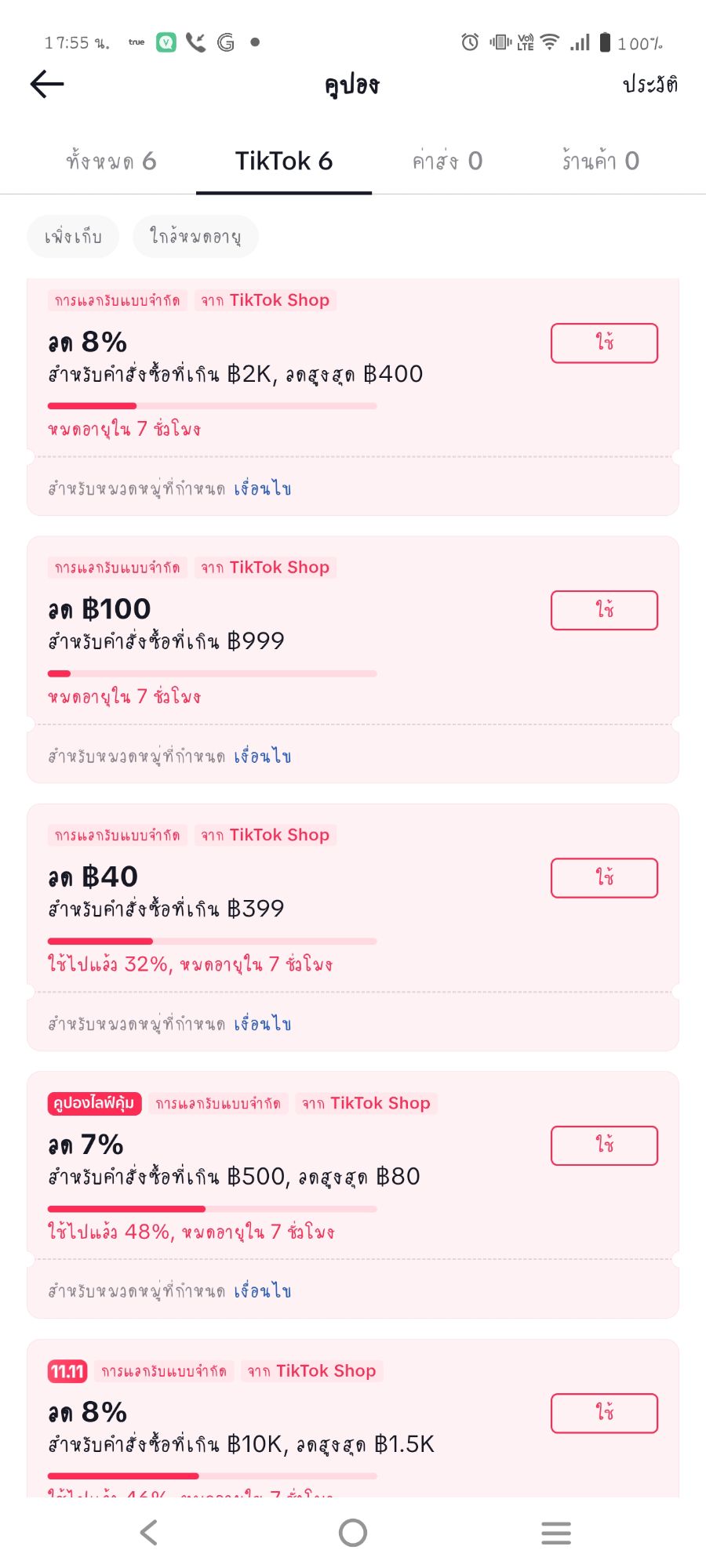This screenshot has width=706, height=1568.
Task: View เงื่อนไข for the ฿40 coupon
Action: tap(263, 1024)
